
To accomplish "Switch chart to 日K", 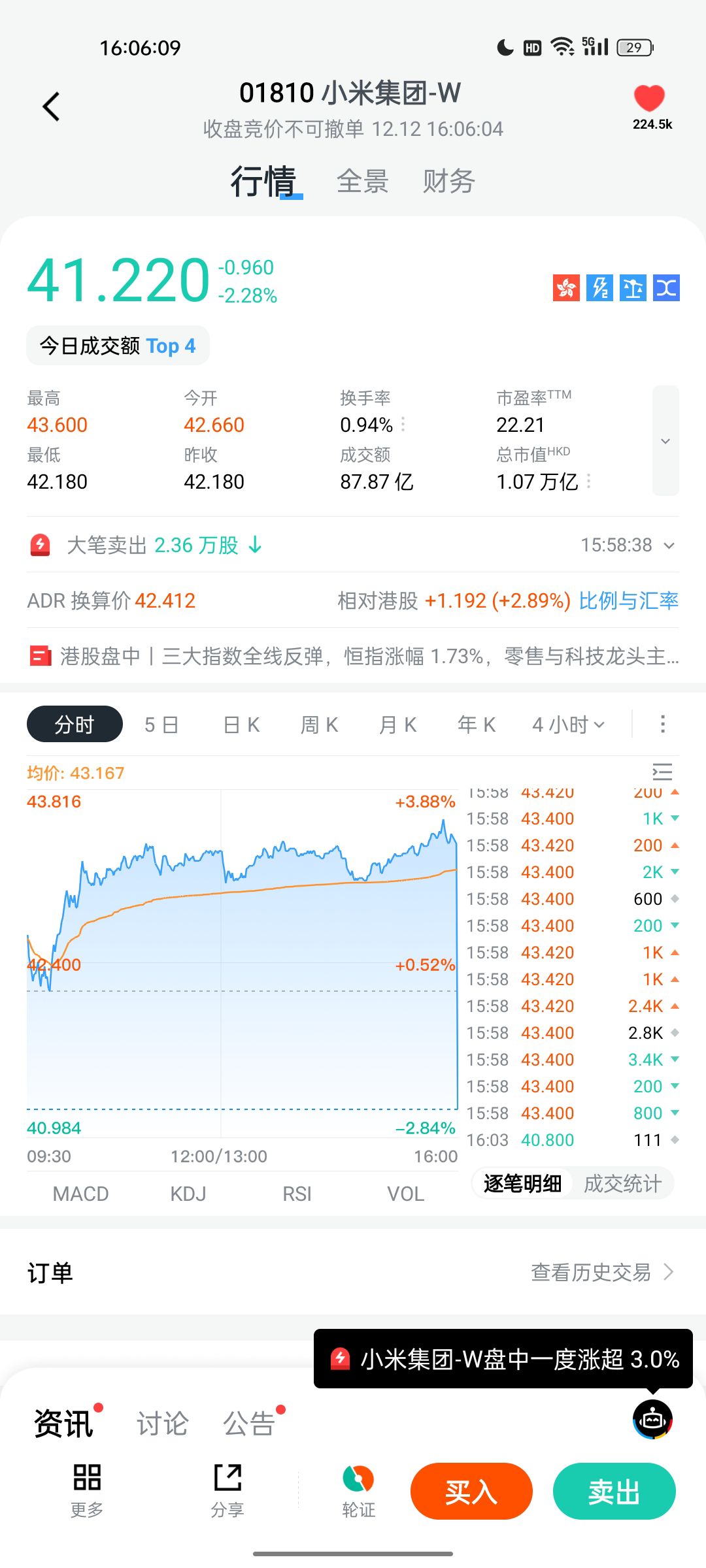I will pos(241,725).
